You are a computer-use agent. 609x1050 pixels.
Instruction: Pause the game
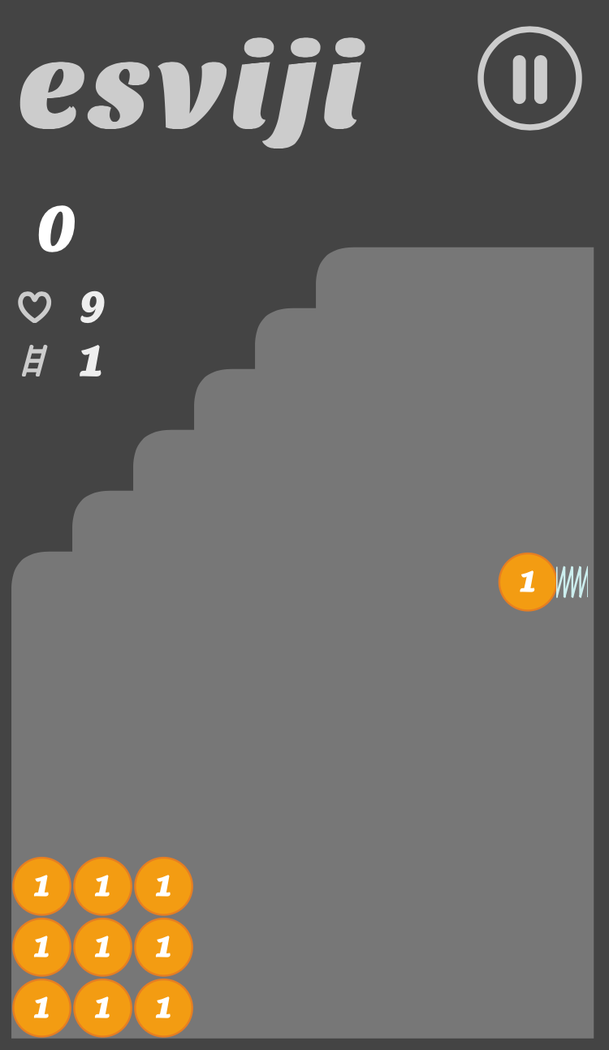pos(529,79)
